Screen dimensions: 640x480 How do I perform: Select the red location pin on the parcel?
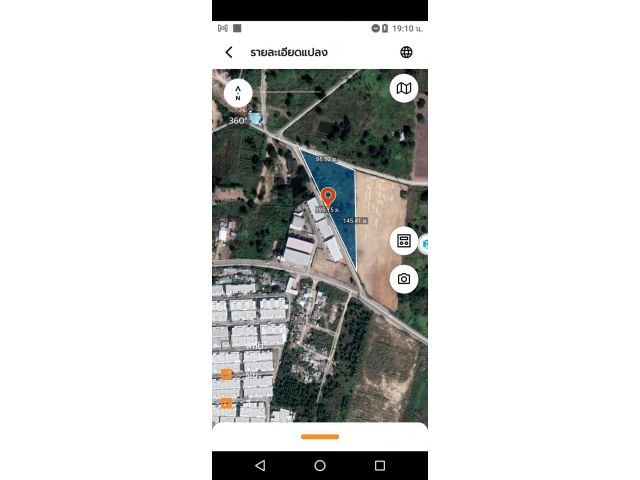[327, 197]
